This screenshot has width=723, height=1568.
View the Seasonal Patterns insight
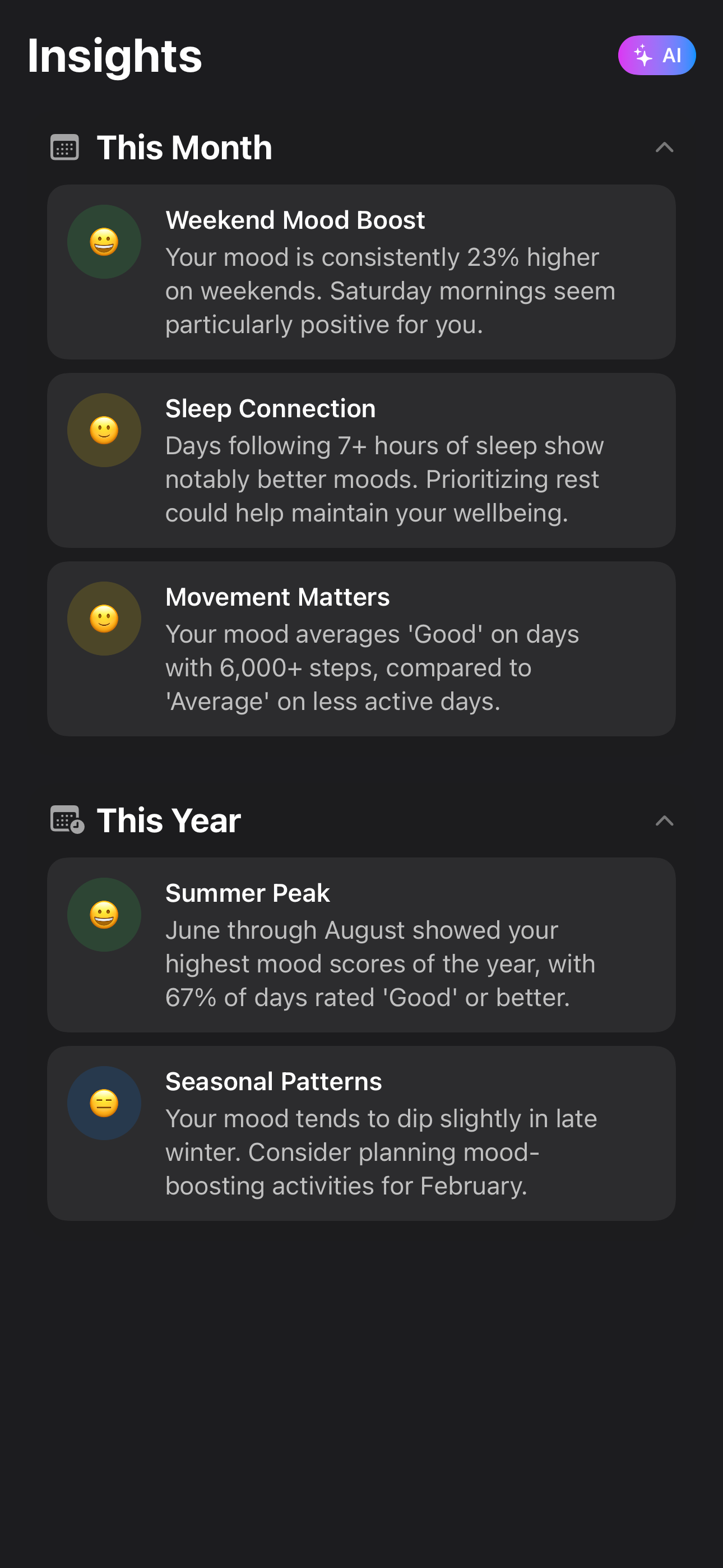pos(361,1133)
